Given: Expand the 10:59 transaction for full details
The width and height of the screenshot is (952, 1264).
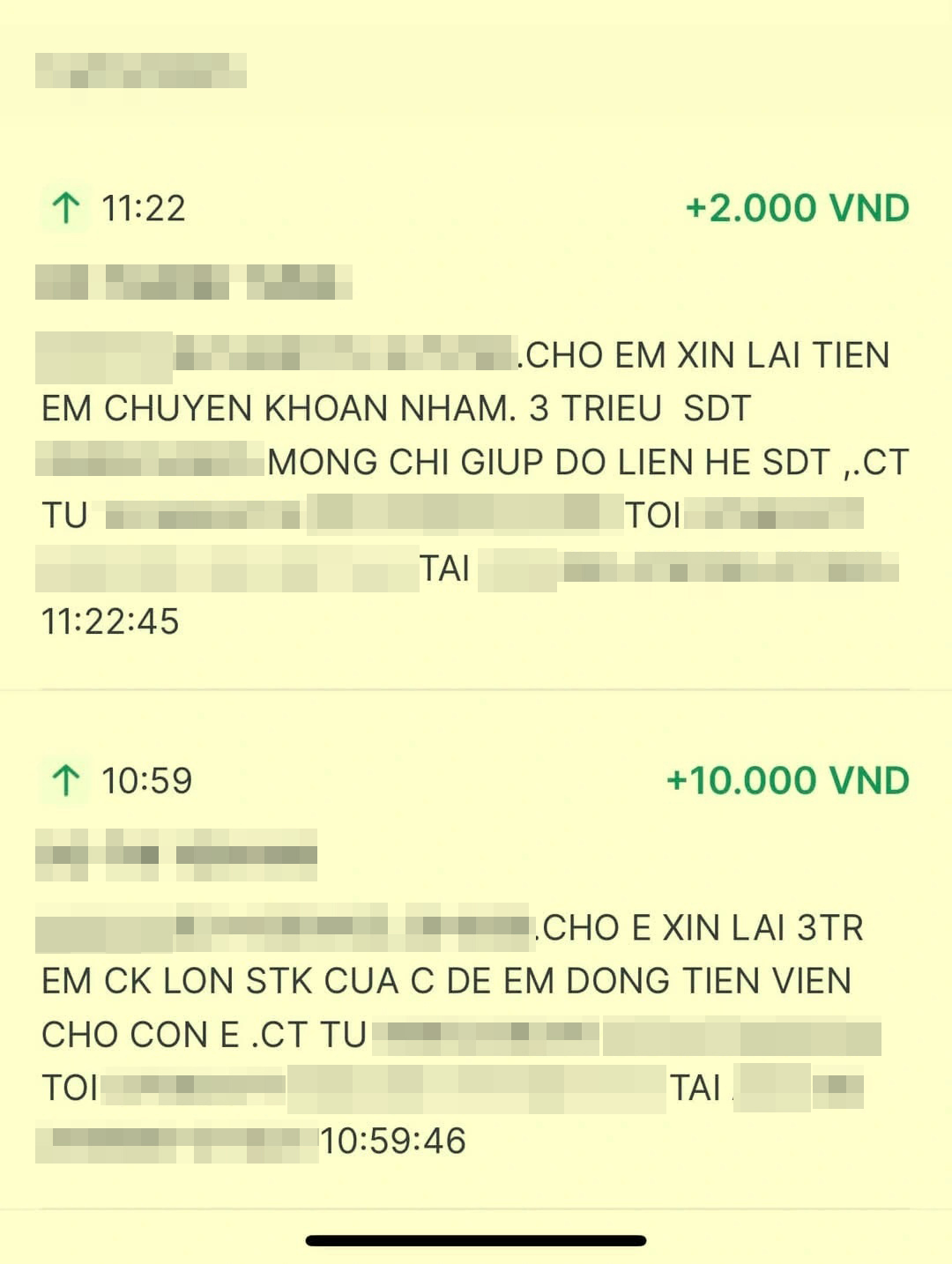Looking at the screenshot, I should point(476,978).
